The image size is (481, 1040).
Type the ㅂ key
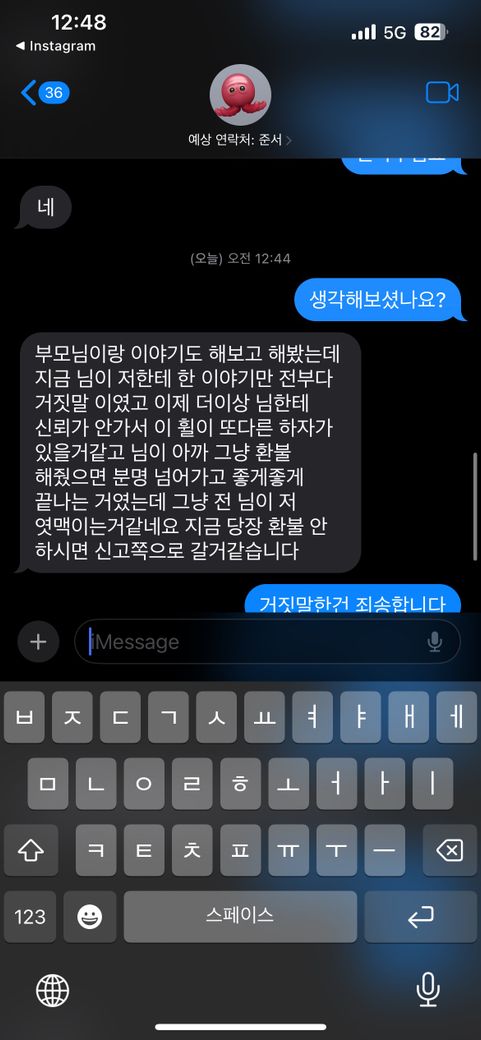25,717
